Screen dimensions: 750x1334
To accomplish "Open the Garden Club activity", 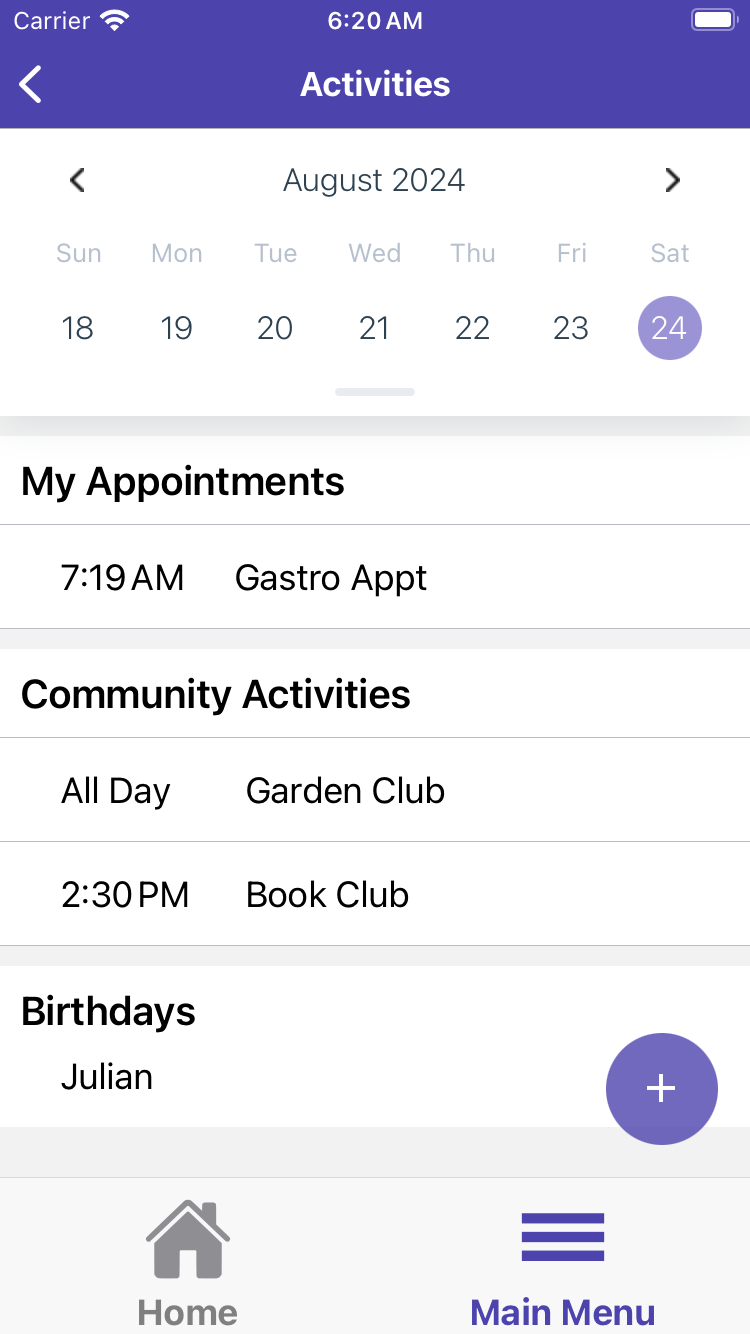I will [x=375, y=791].
